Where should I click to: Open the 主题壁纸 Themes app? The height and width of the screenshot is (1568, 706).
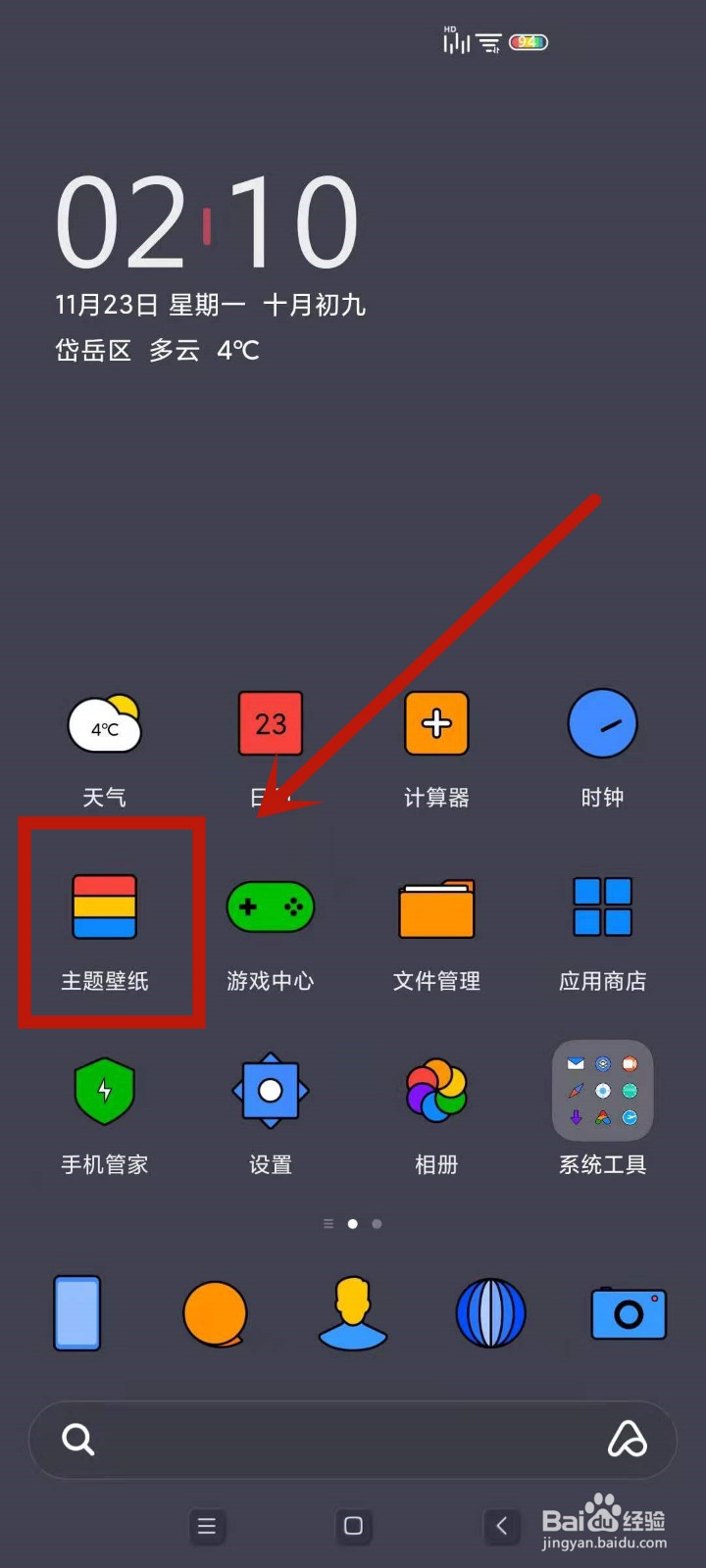(105, 906)
